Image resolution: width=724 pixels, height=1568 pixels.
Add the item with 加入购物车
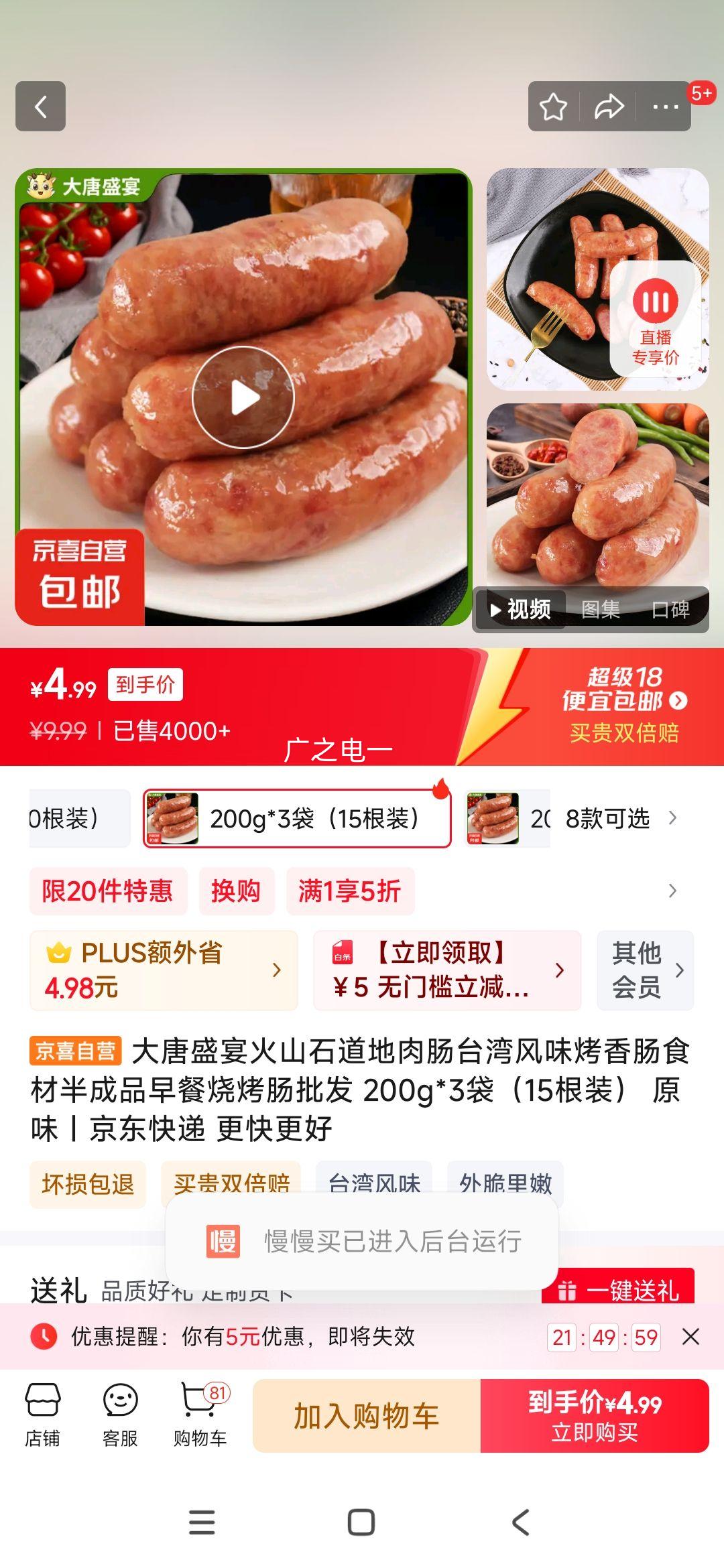(x=367, y=1416)
